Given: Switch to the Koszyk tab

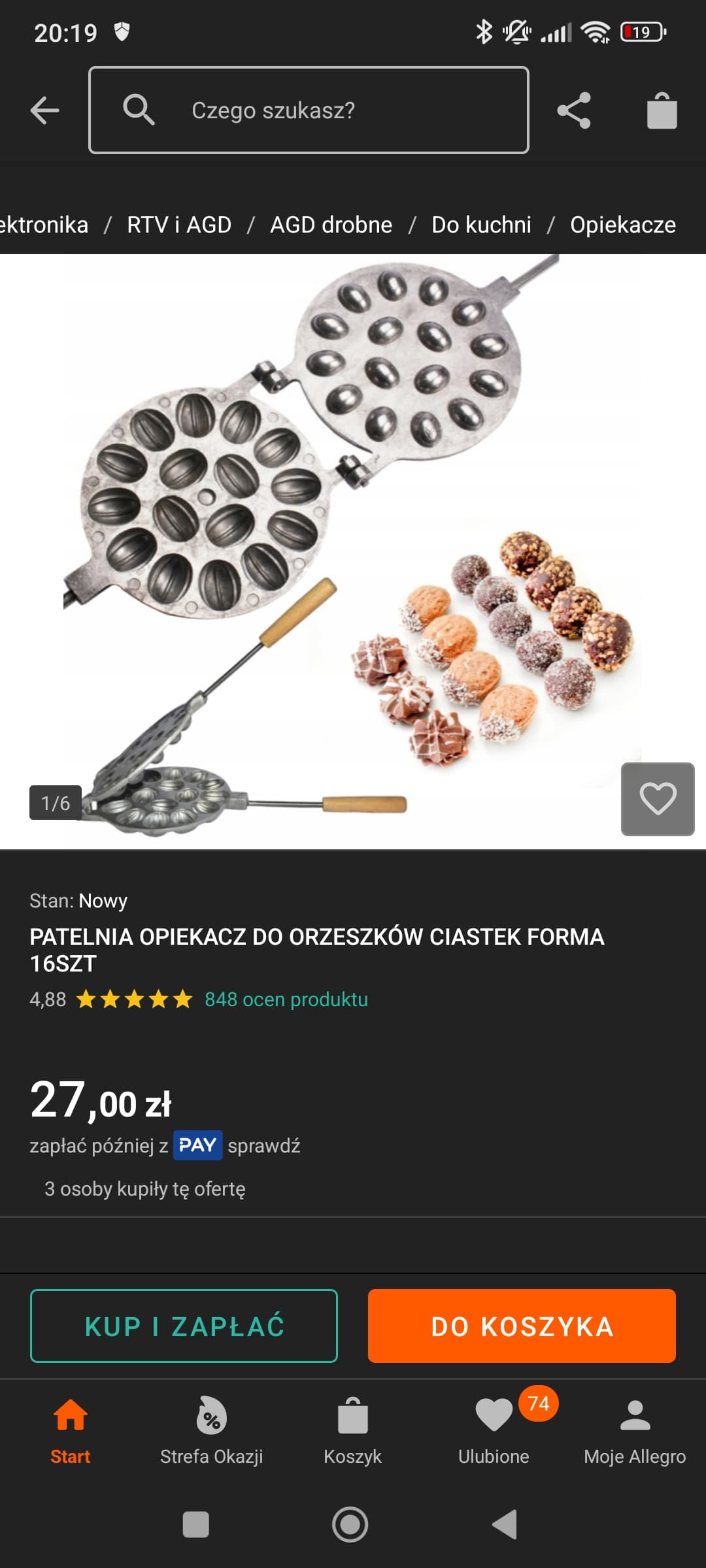Looking at the screenshot, I should 353,1431.
